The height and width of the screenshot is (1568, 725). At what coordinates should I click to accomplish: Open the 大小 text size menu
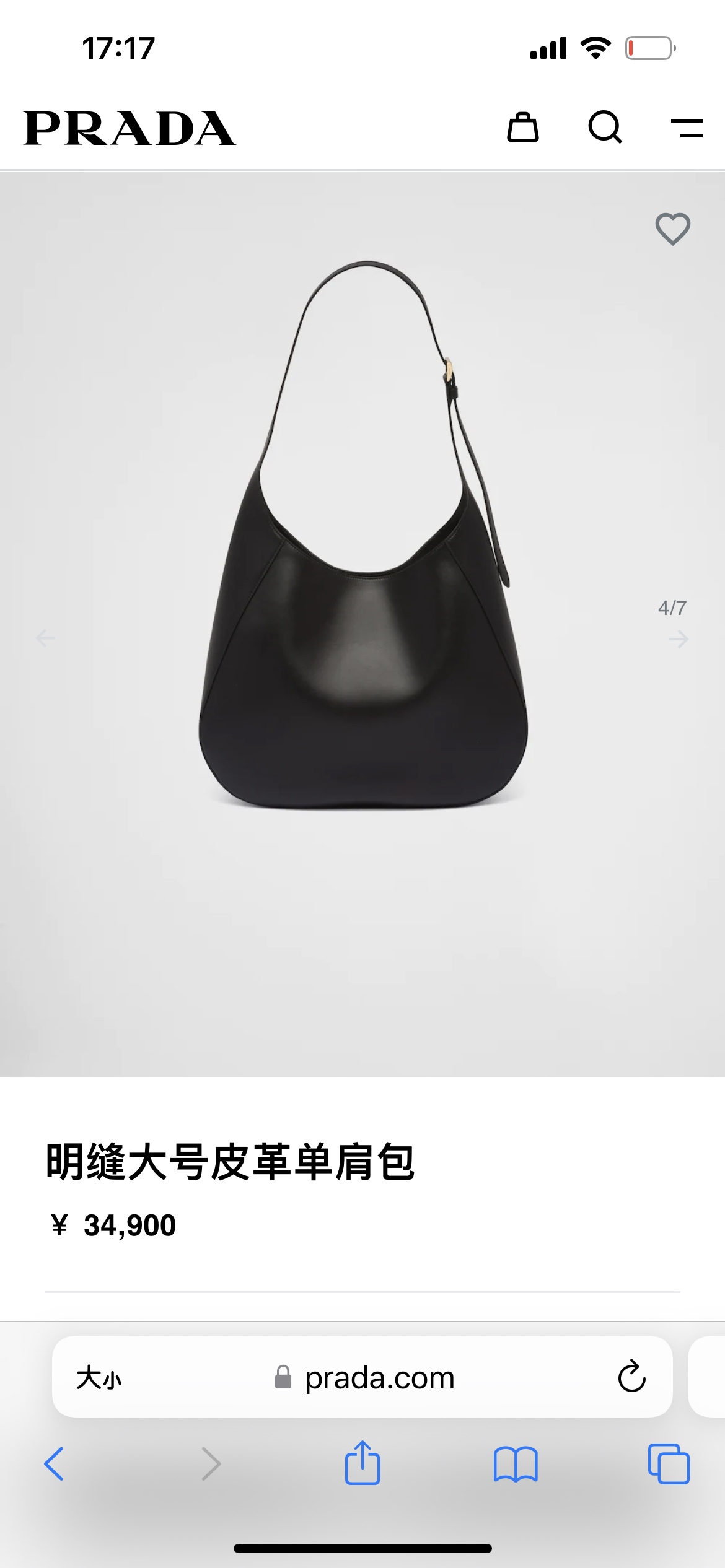[x=99, y=1378]
